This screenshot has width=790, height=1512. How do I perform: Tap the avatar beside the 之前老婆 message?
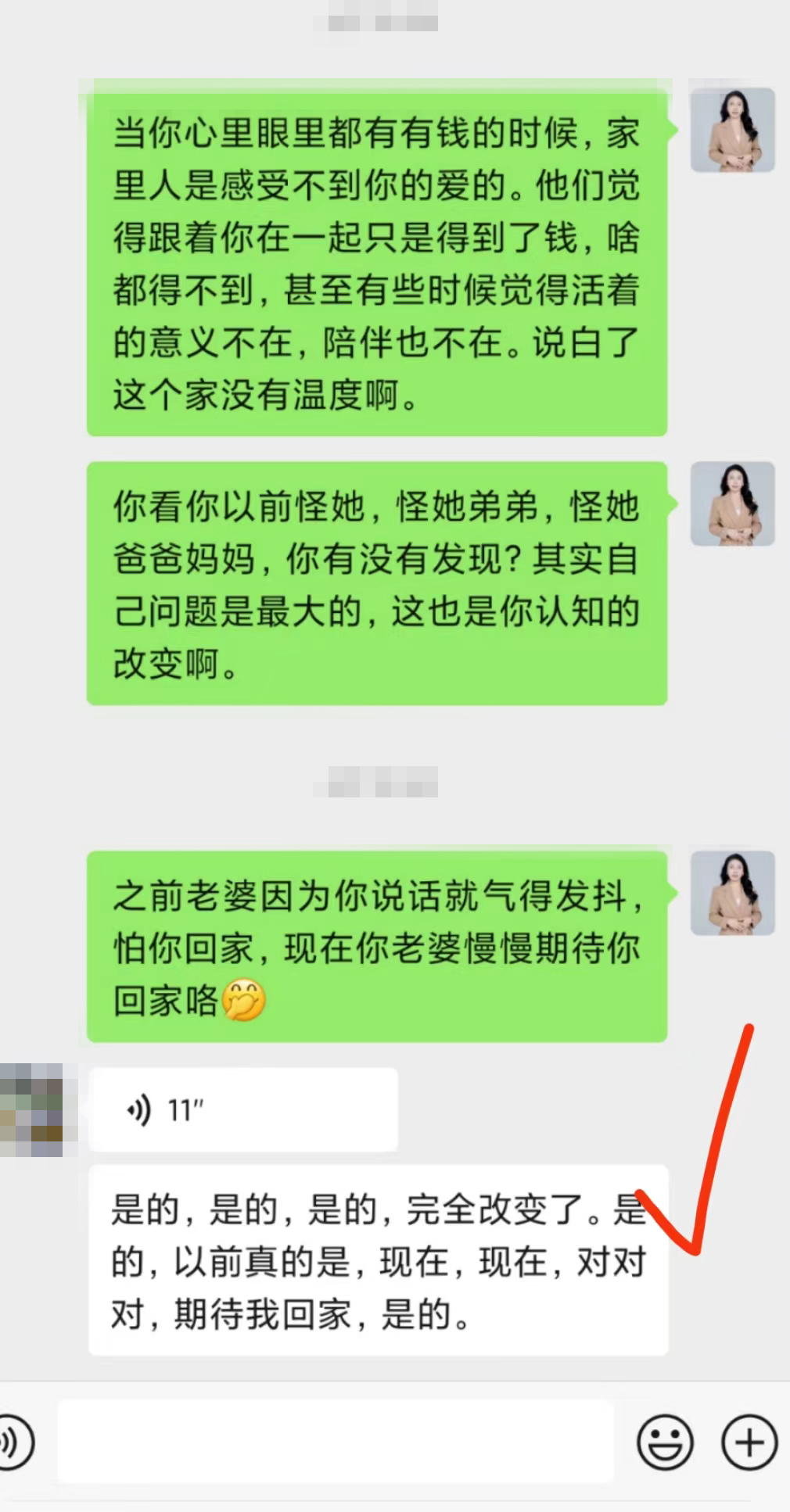[x=732, y=893]
